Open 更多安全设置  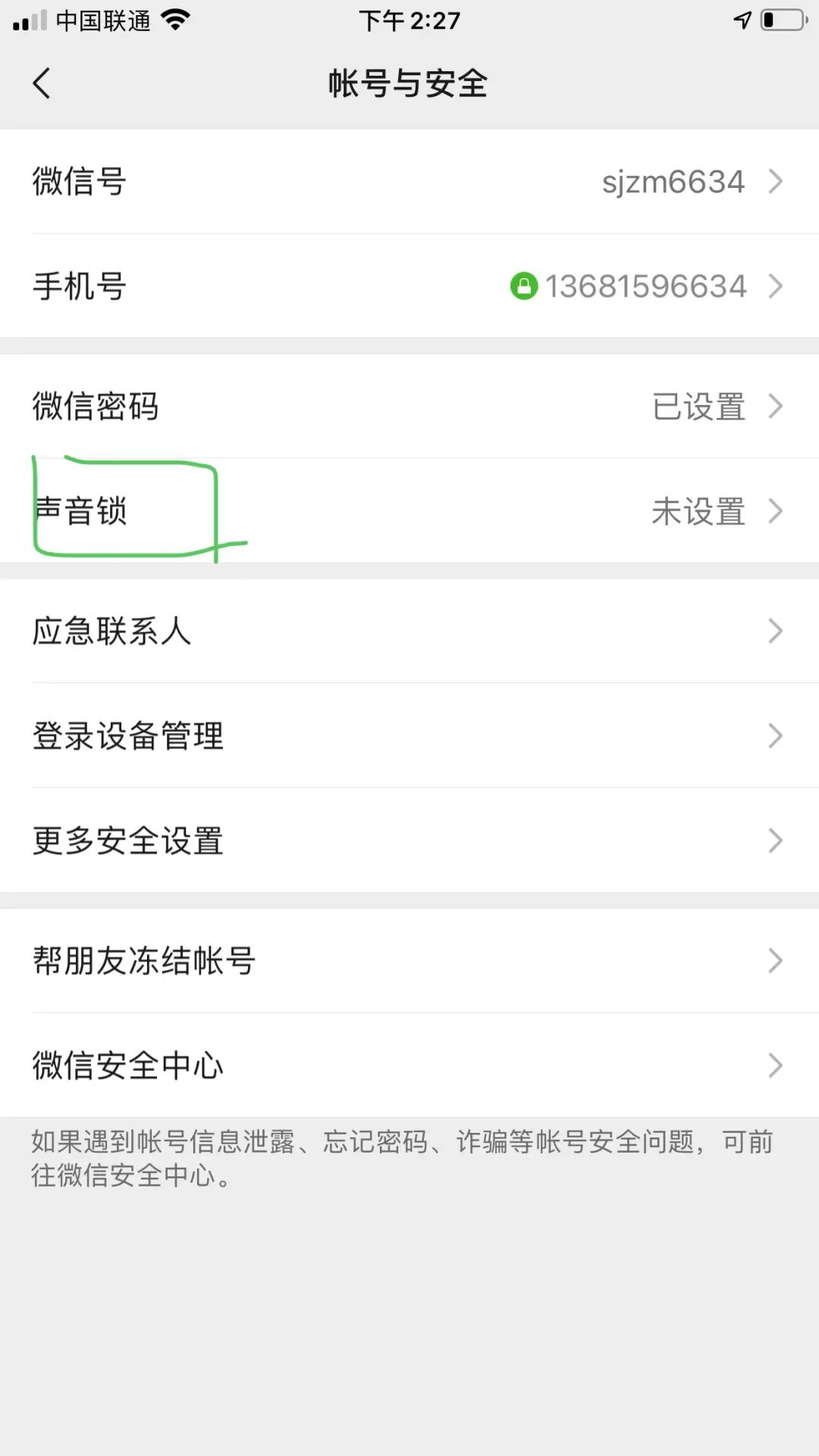point(409,839)
